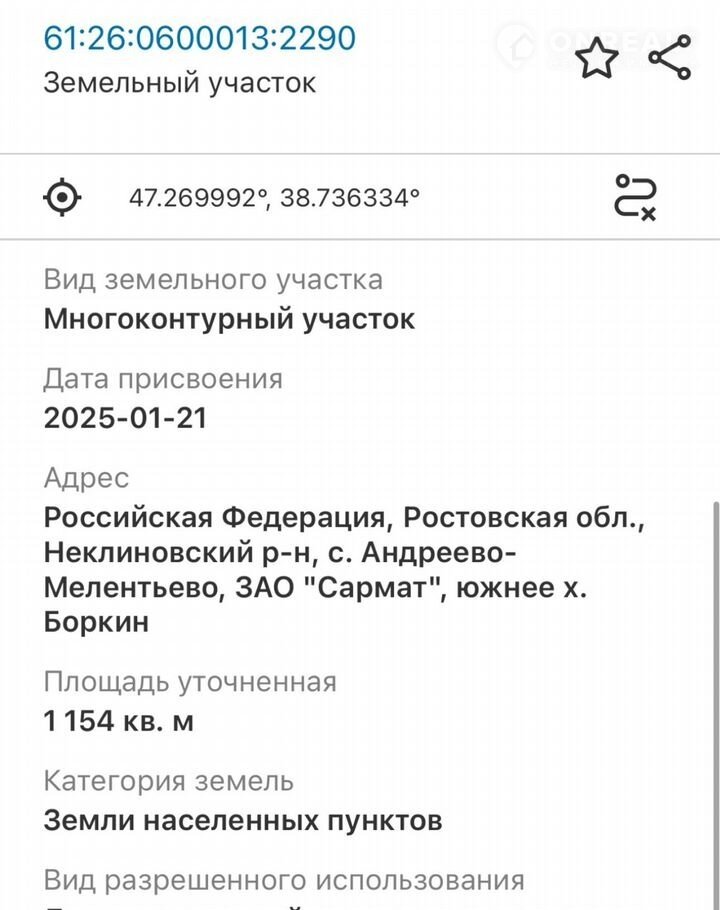Open cadastral number 61:26:0600013:2290 link
720x910 pixels.
click(x=199, y=38)
